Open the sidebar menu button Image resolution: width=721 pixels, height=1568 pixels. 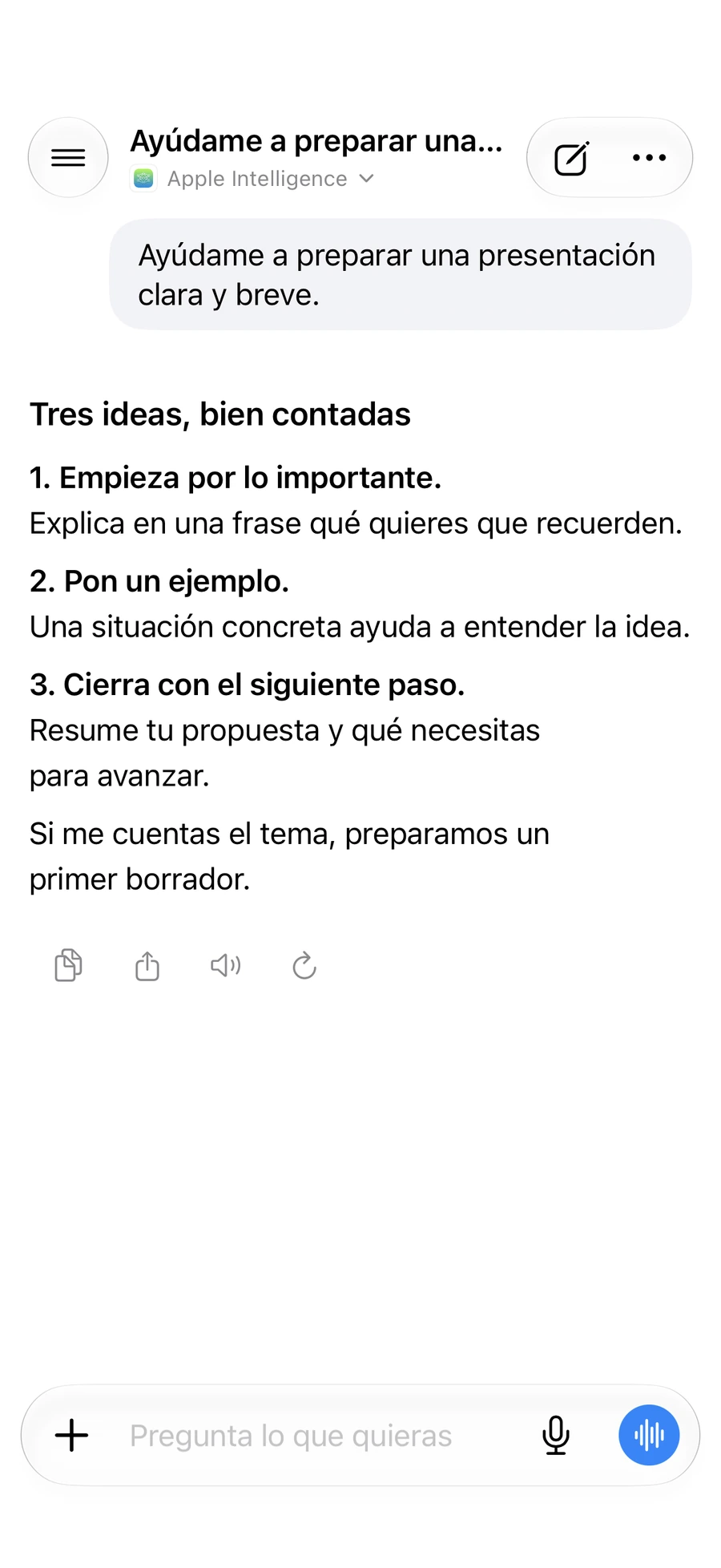point(68,158)
